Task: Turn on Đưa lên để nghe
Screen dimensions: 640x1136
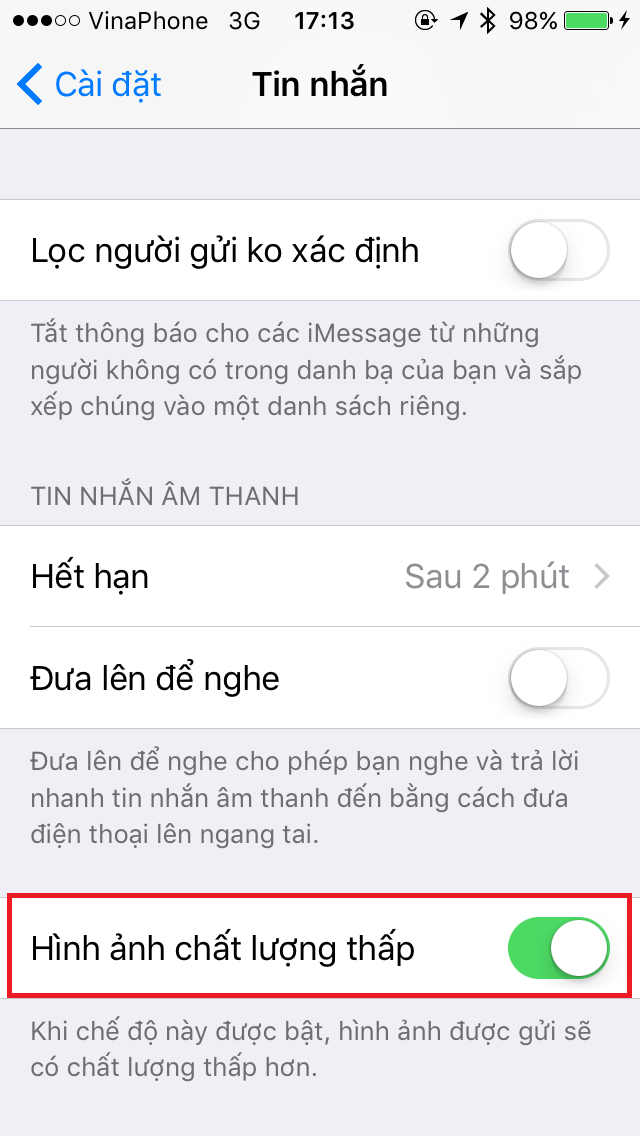Action: (558, 679)
